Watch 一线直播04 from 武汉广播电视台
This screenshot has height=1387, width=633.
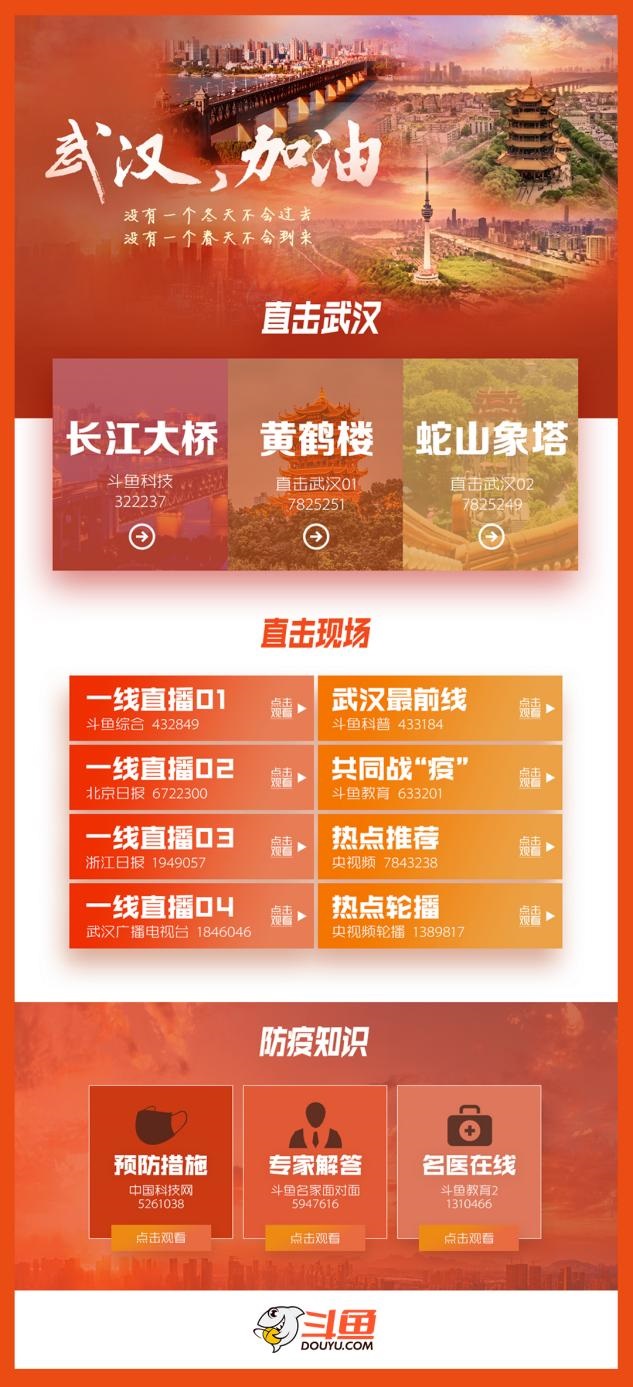point(191,916)
